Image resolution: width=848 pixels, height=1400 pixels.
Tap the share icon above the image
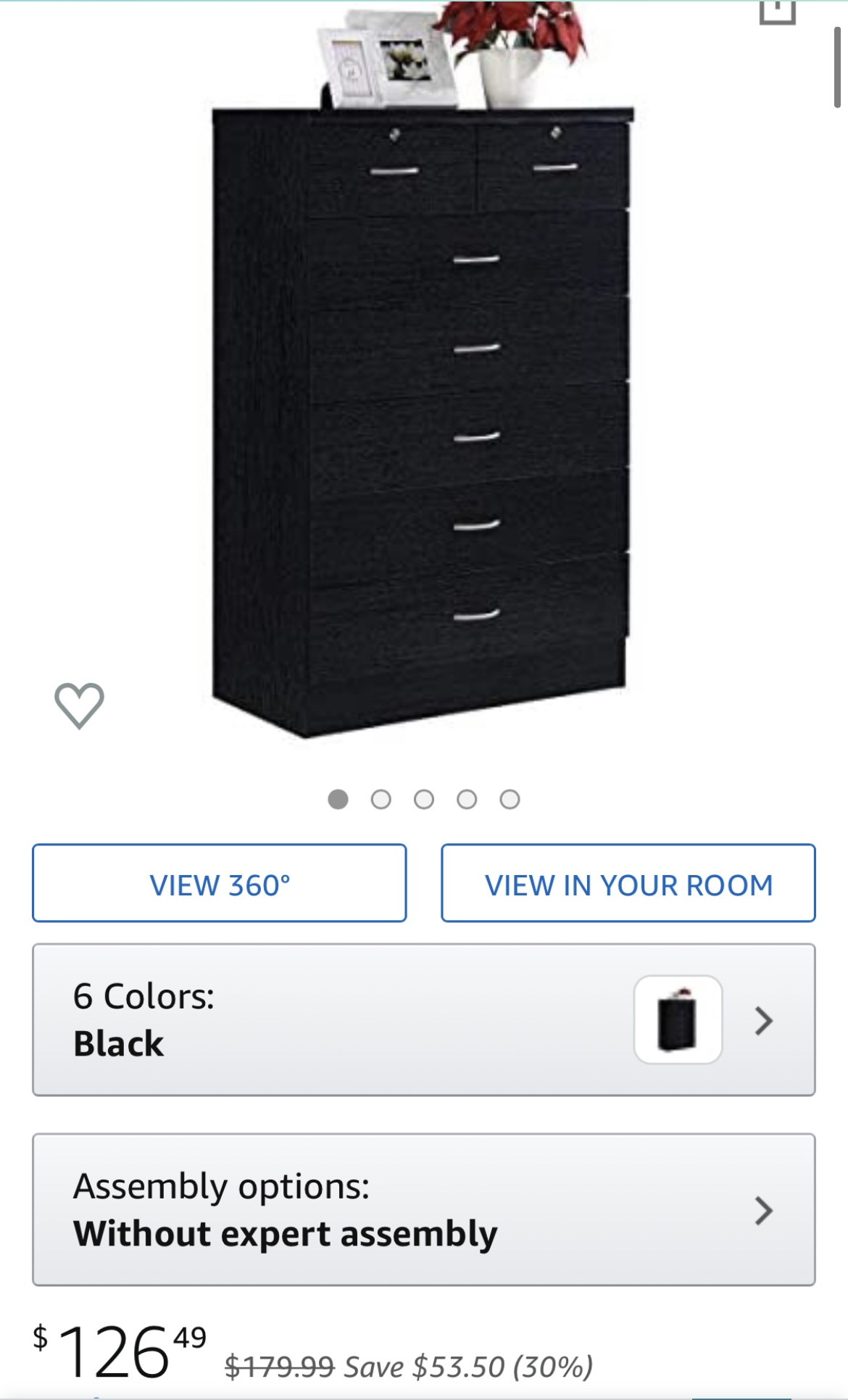pyautogui.click(x=777, y=11)
